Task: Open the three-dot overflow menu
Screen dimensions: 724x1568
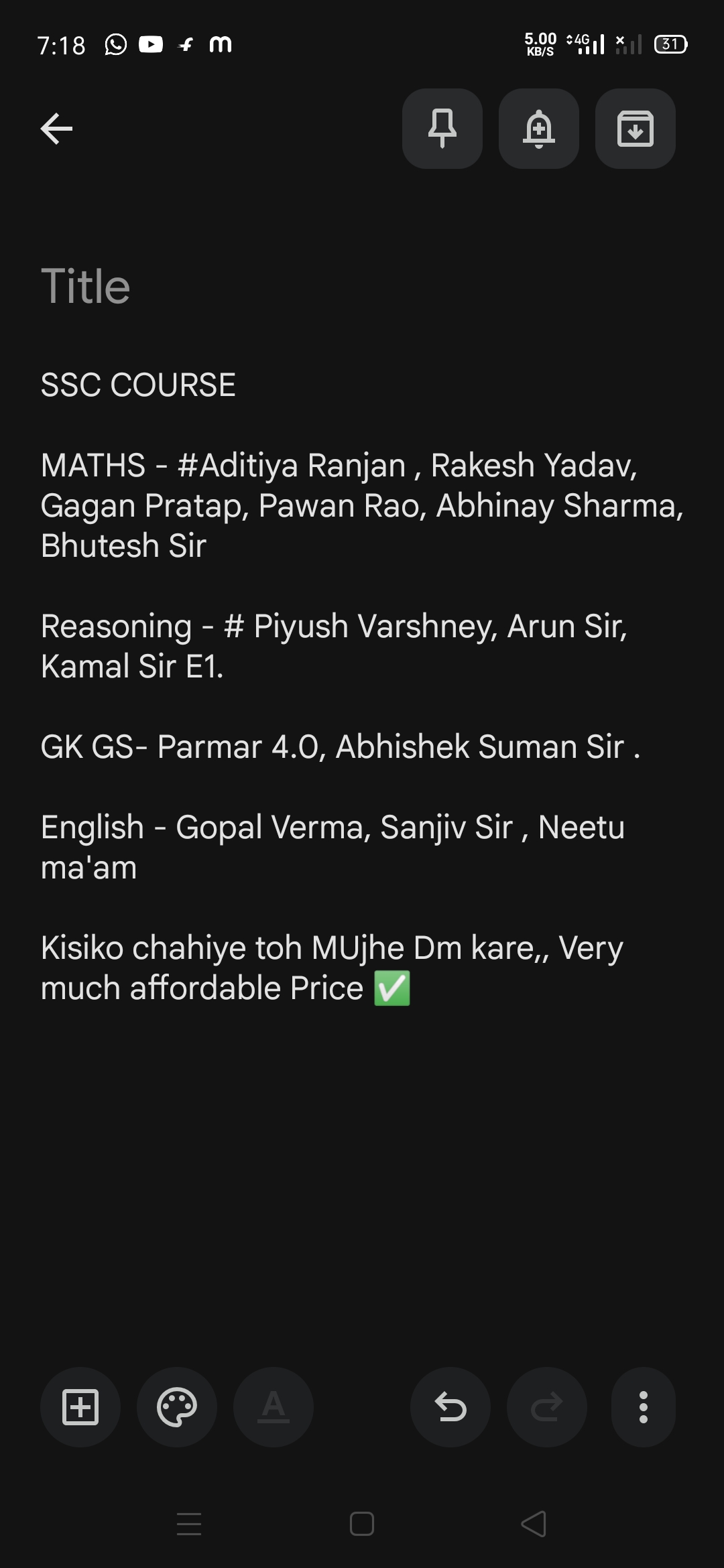Action: pyautogui.click(x=644, y=1407)
